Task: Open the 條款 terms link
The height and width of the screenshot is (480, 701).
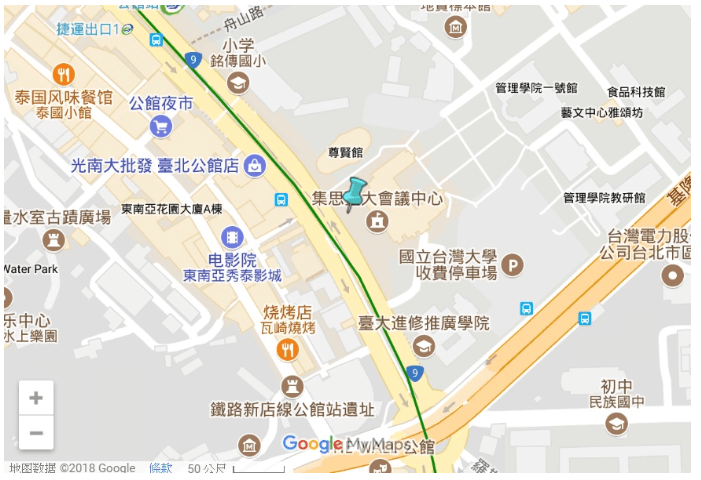Action: (161, 468)
